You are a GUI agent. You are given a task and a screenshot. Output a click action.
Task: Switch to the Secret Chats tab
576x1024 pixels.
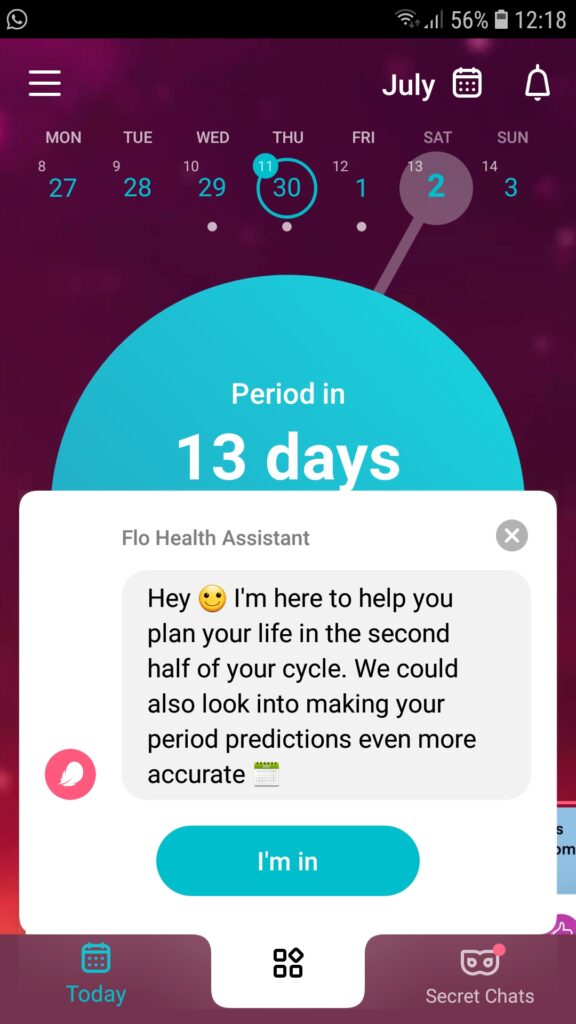tap(480, 974)
